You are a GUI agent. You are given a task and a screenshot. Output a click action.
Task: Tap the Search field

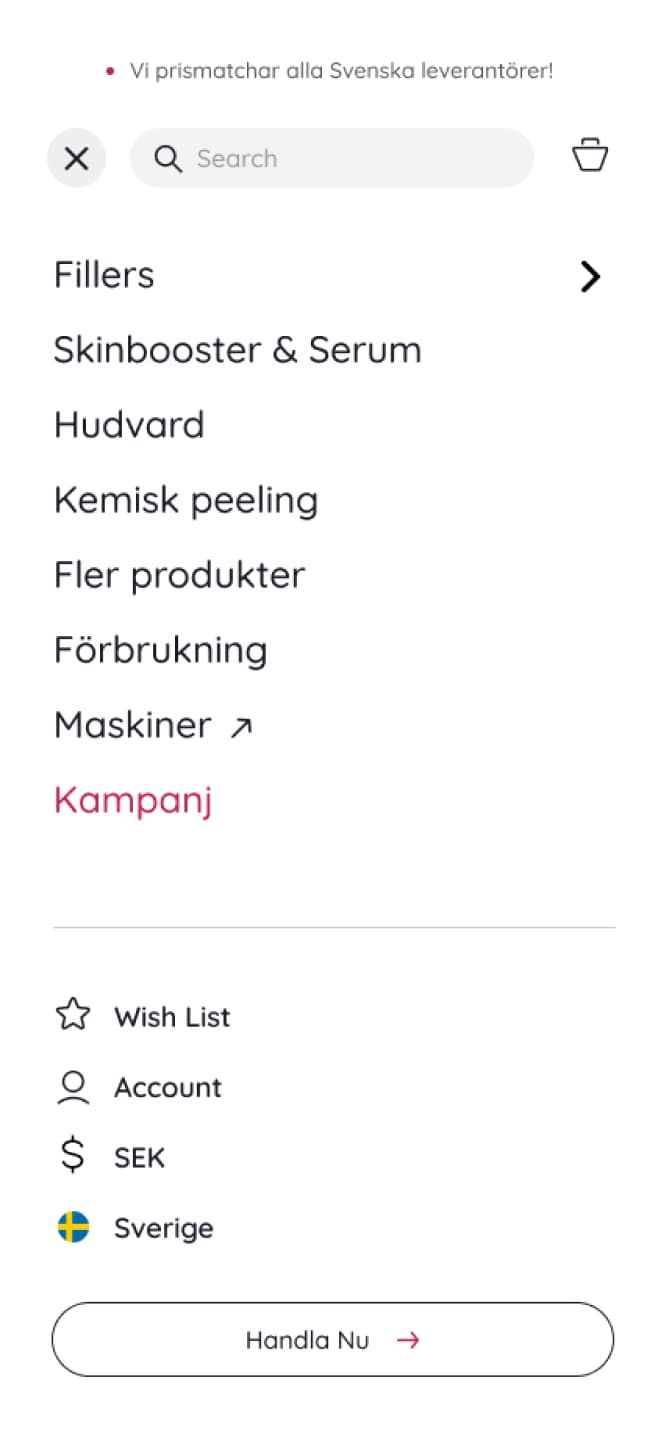point(332,158)
